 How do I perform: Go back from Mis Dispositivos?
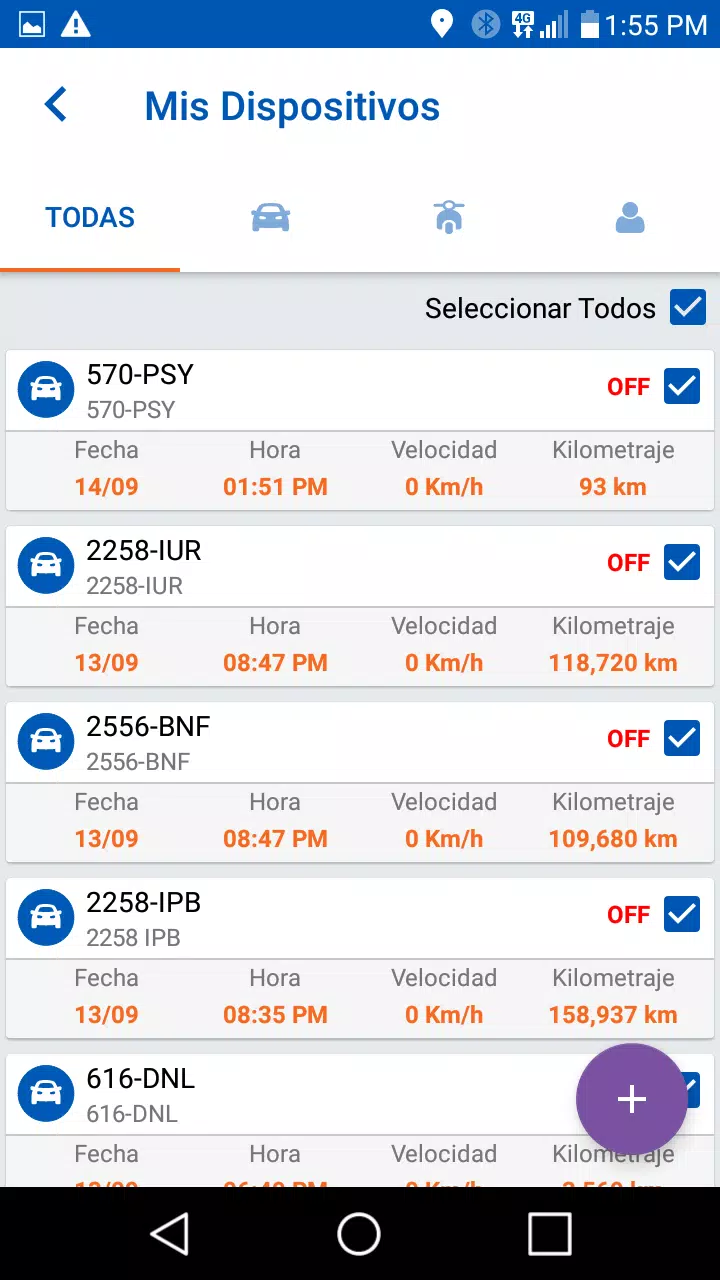coord(56,105)
